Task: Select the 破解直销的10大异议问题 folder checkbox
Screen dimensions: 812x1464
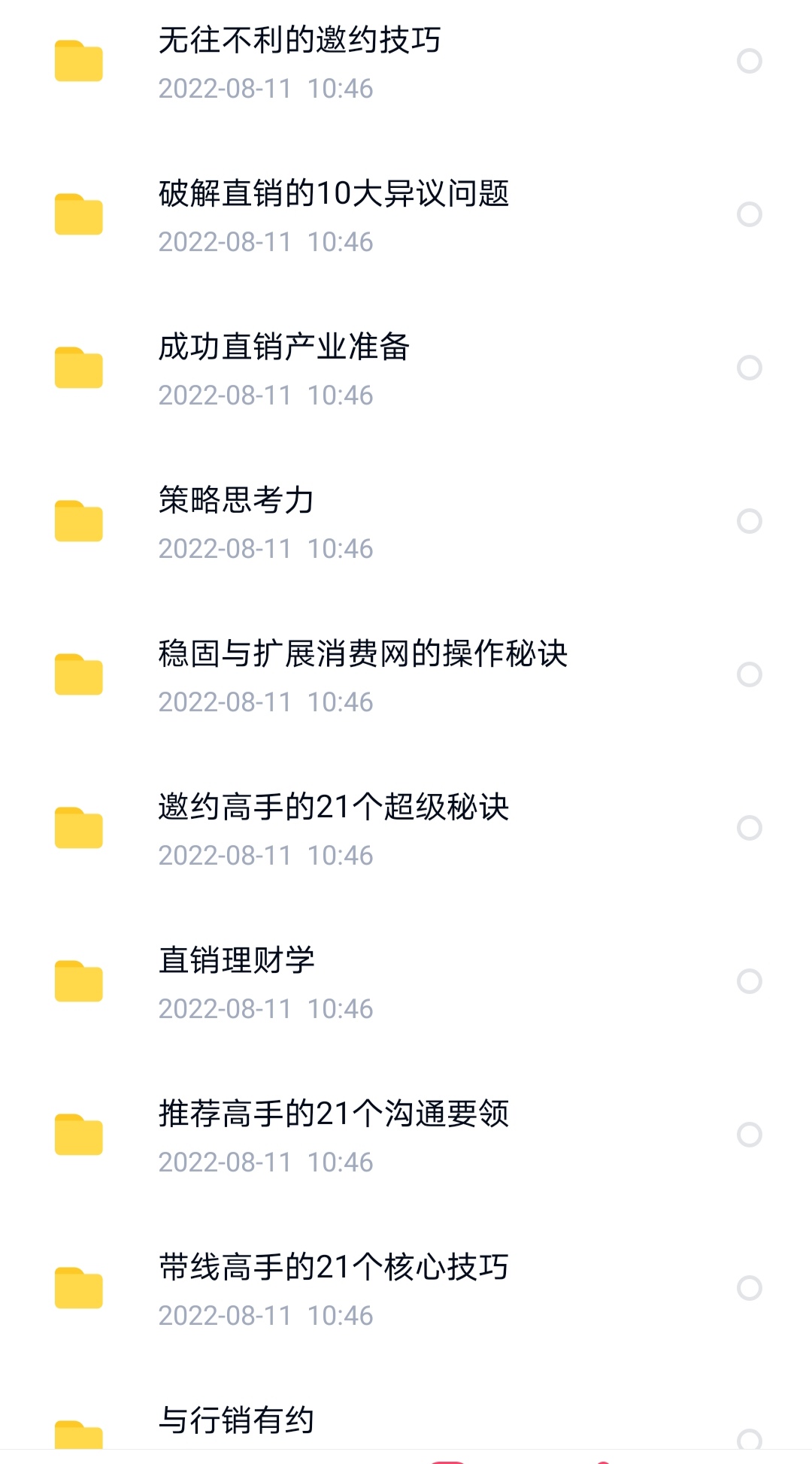Action: (749, 214)
